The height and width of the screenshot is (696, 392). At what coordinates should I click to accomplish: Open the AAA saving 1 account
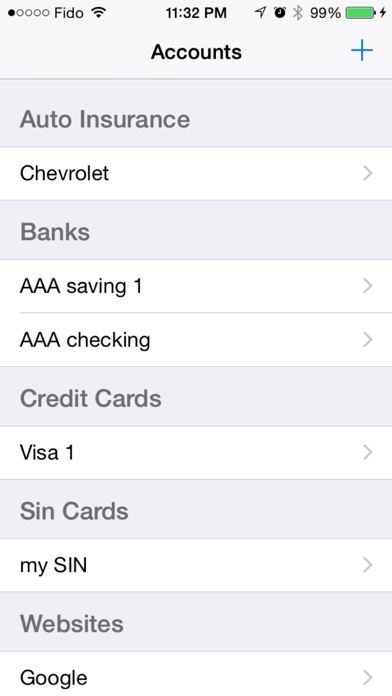(196, 286)
